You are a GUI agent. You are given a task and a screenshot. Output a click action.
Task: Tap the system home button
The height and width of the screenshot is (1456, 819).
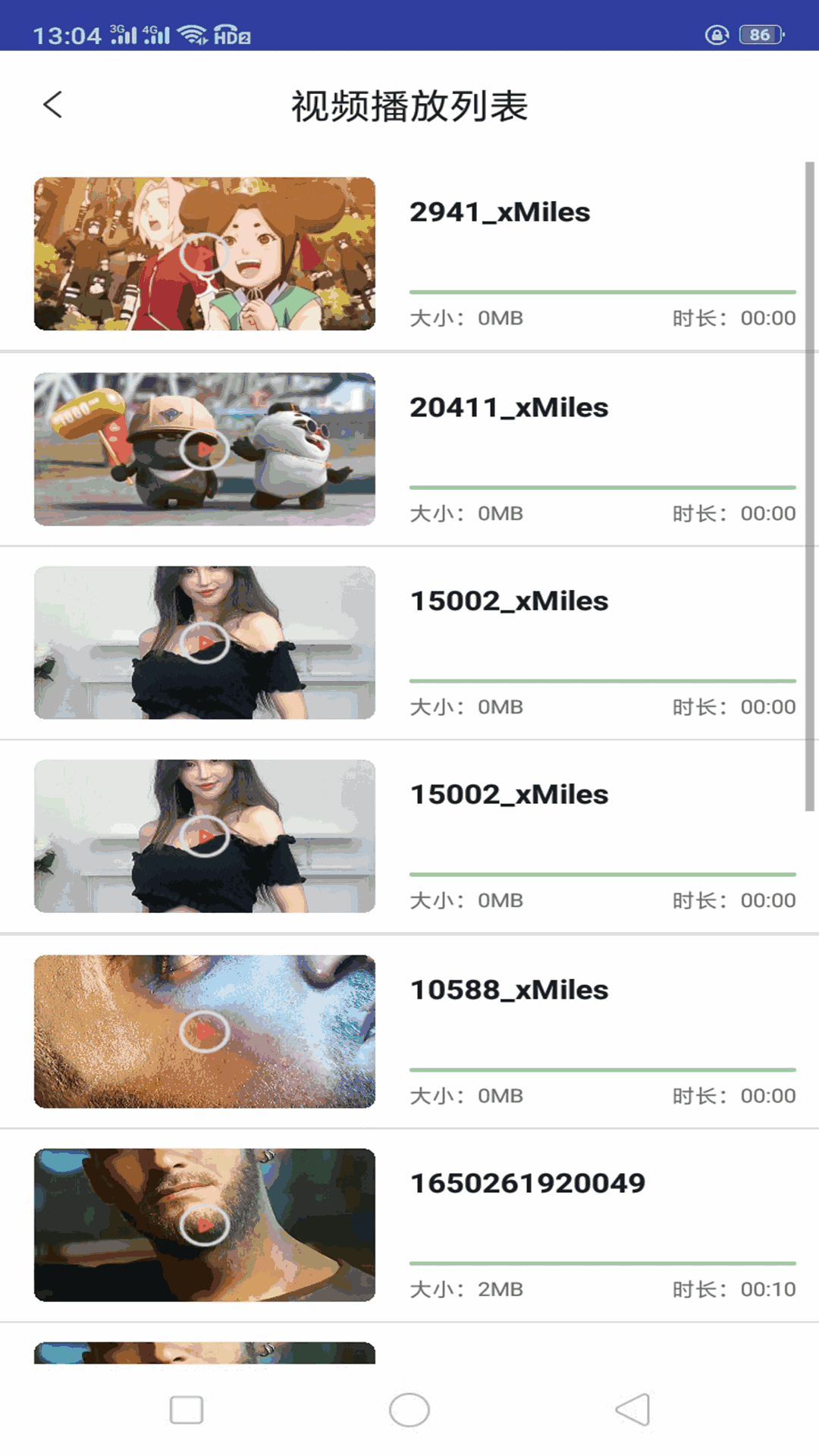[x=409, y=1410]
